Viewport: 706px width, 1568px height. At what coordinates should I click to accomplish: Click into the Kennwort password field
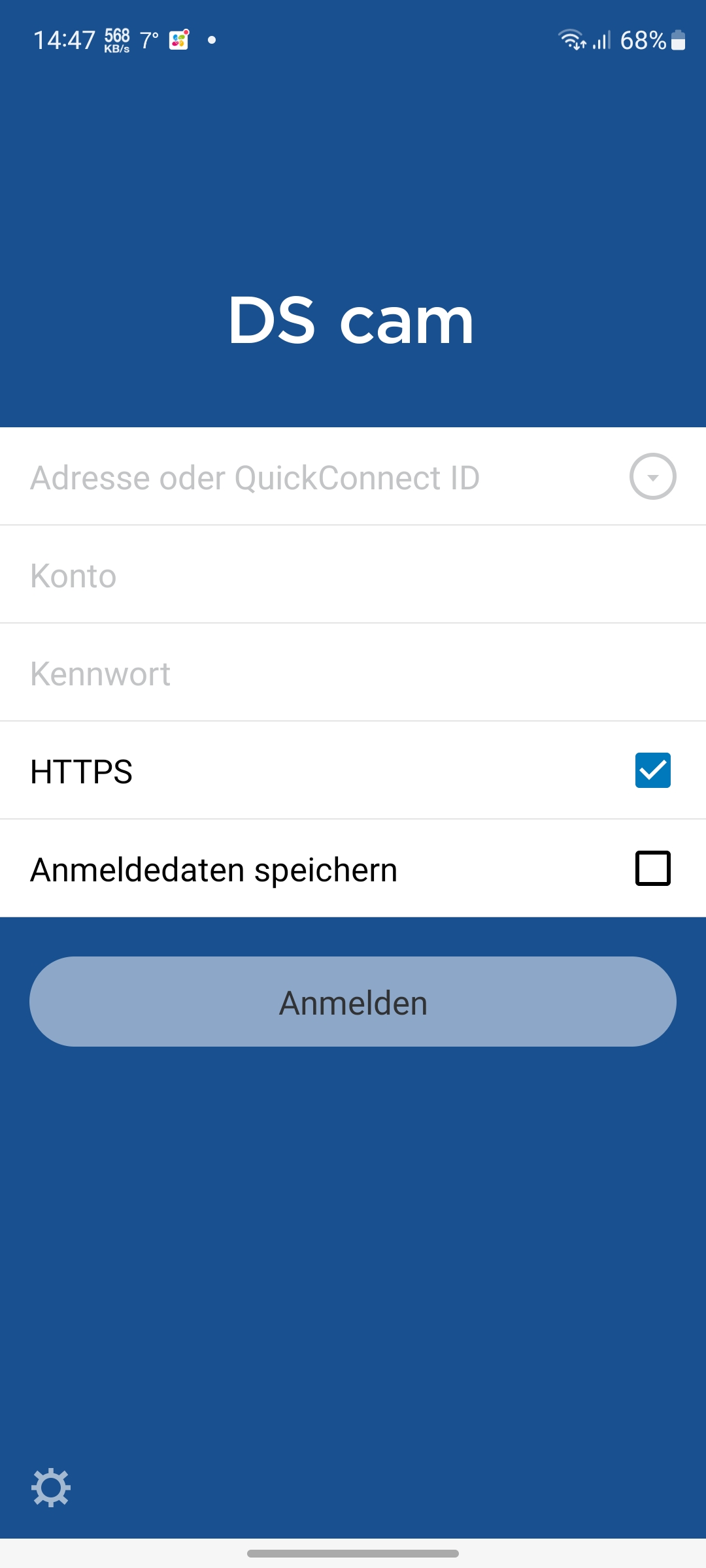point(261,673)
